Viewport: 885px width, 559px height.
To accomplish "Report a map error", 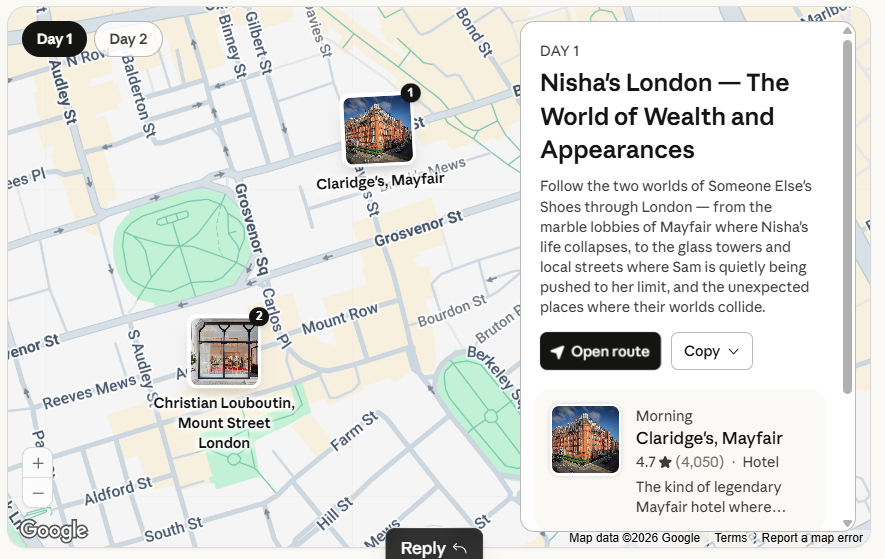I will point(811,538).
